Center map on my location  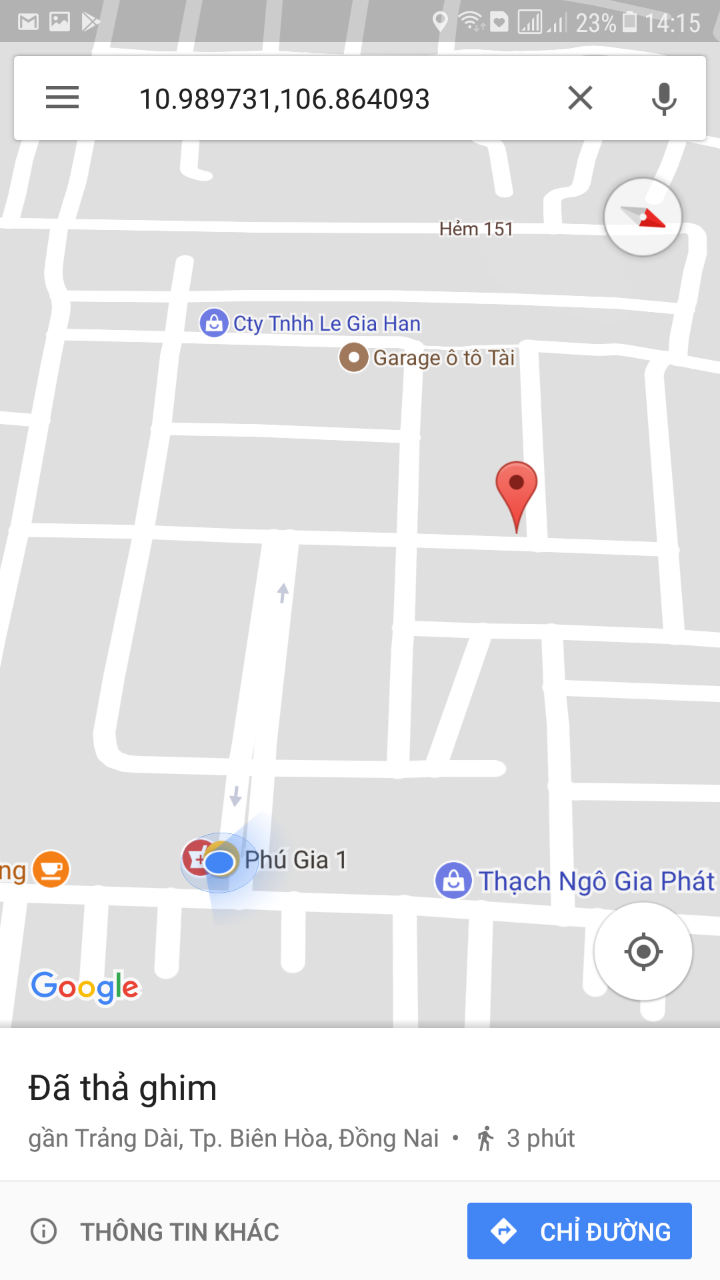[643, 951]
